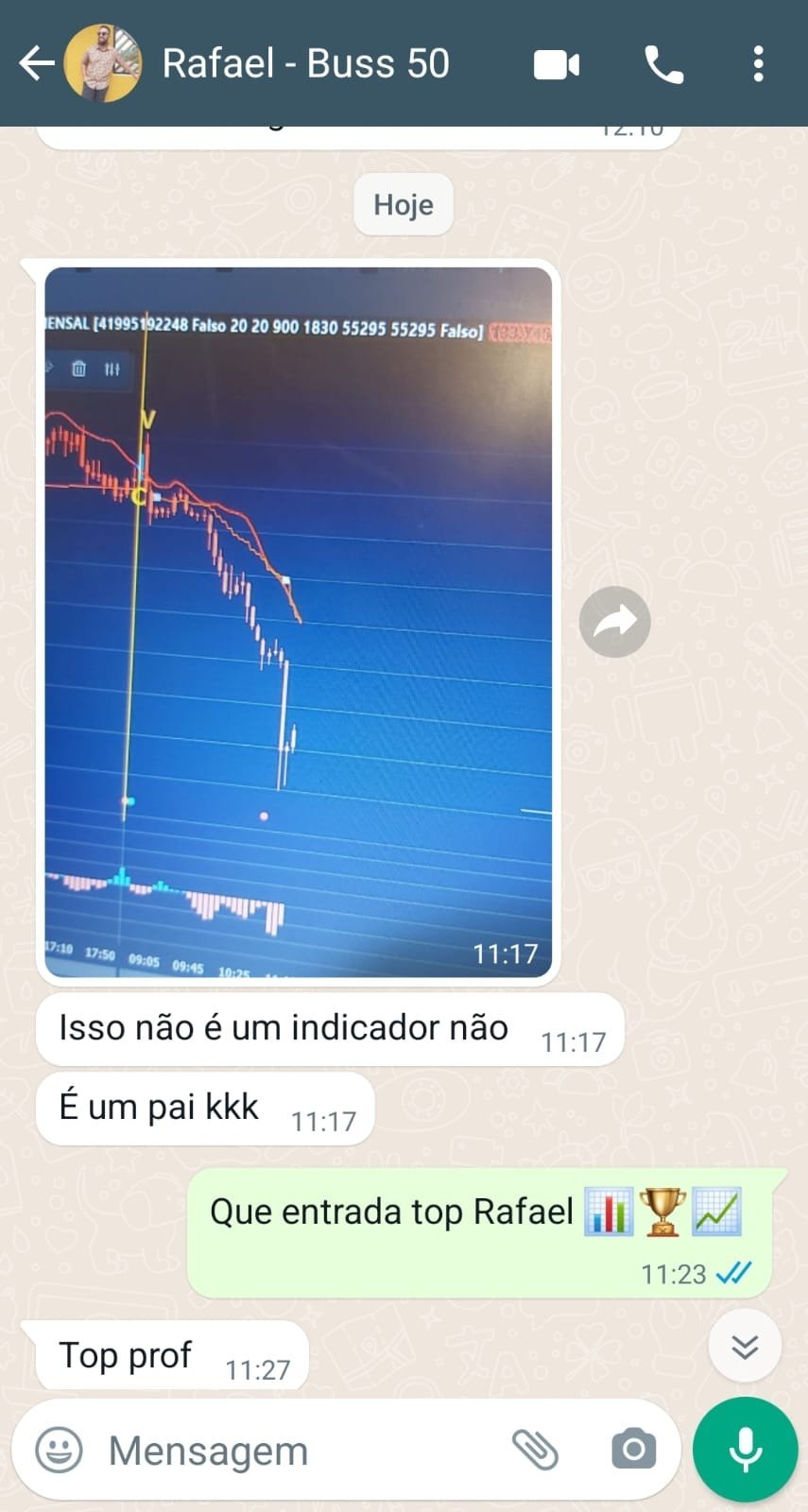The height and width of the screenshot is (1512, 808).
Task: Open the chat overflow menu
Action: tap(758, 65)
